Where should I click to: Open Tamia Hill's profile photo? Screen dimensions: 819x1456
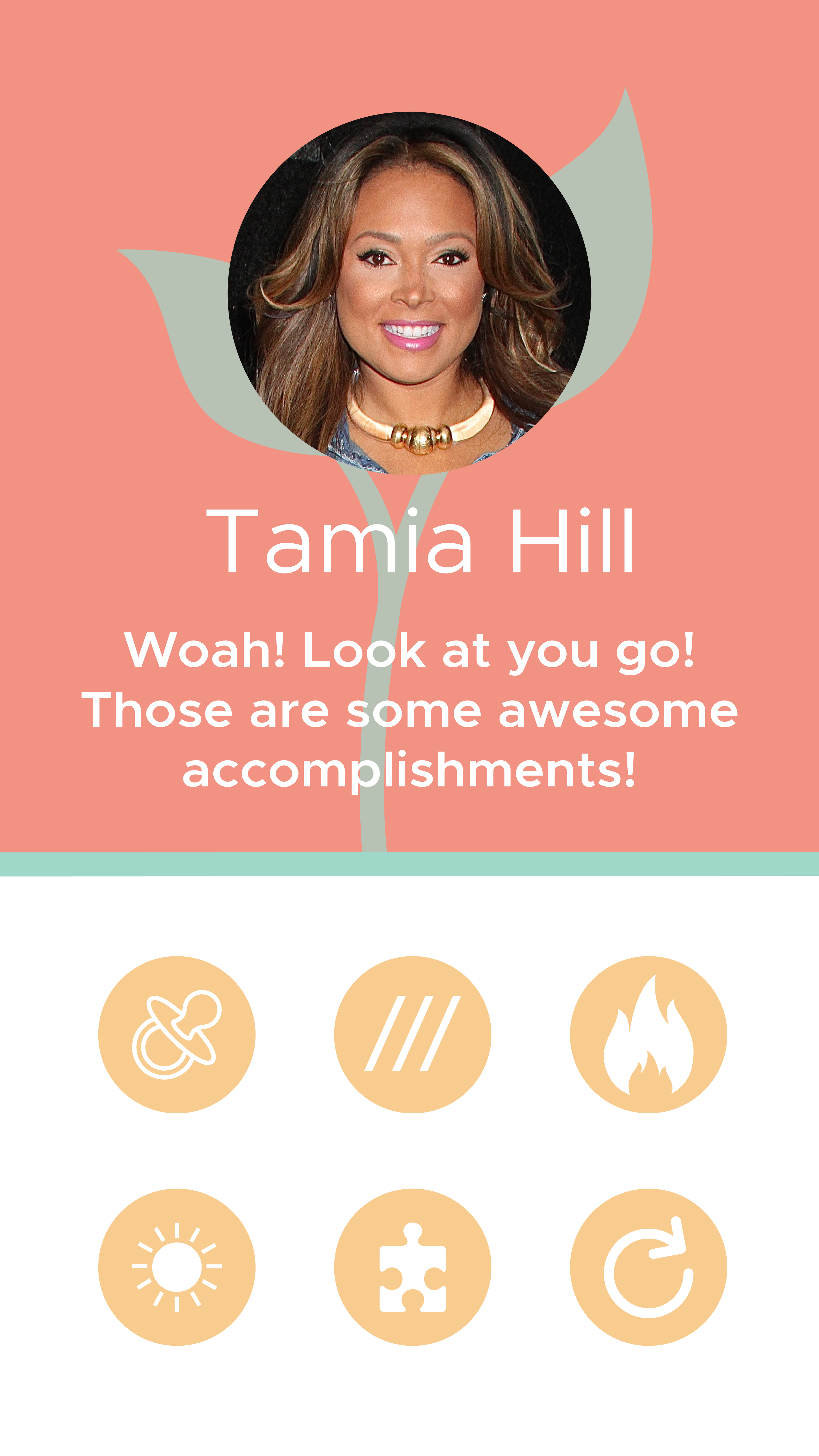409,293
